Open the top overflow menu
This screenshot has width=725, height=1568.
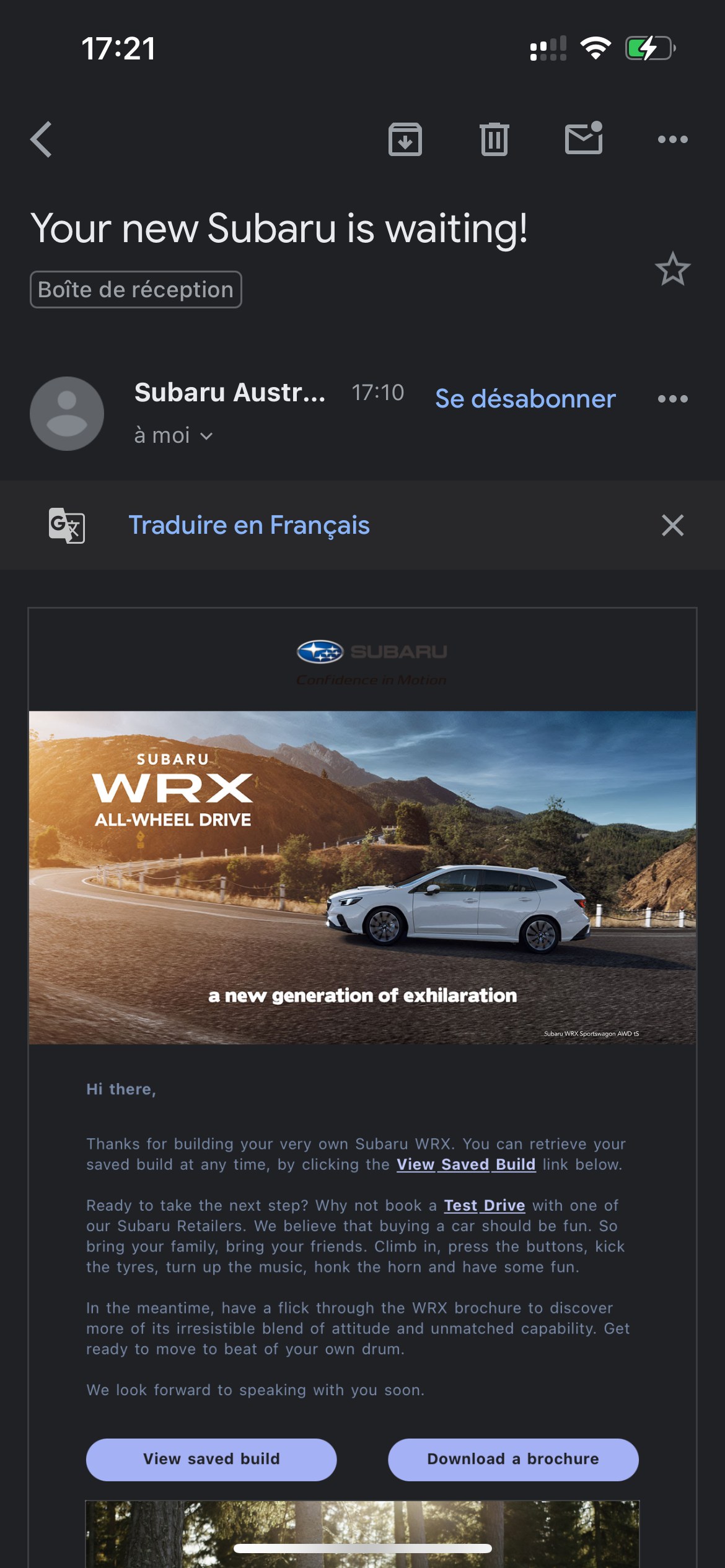[x=673, y=139]
